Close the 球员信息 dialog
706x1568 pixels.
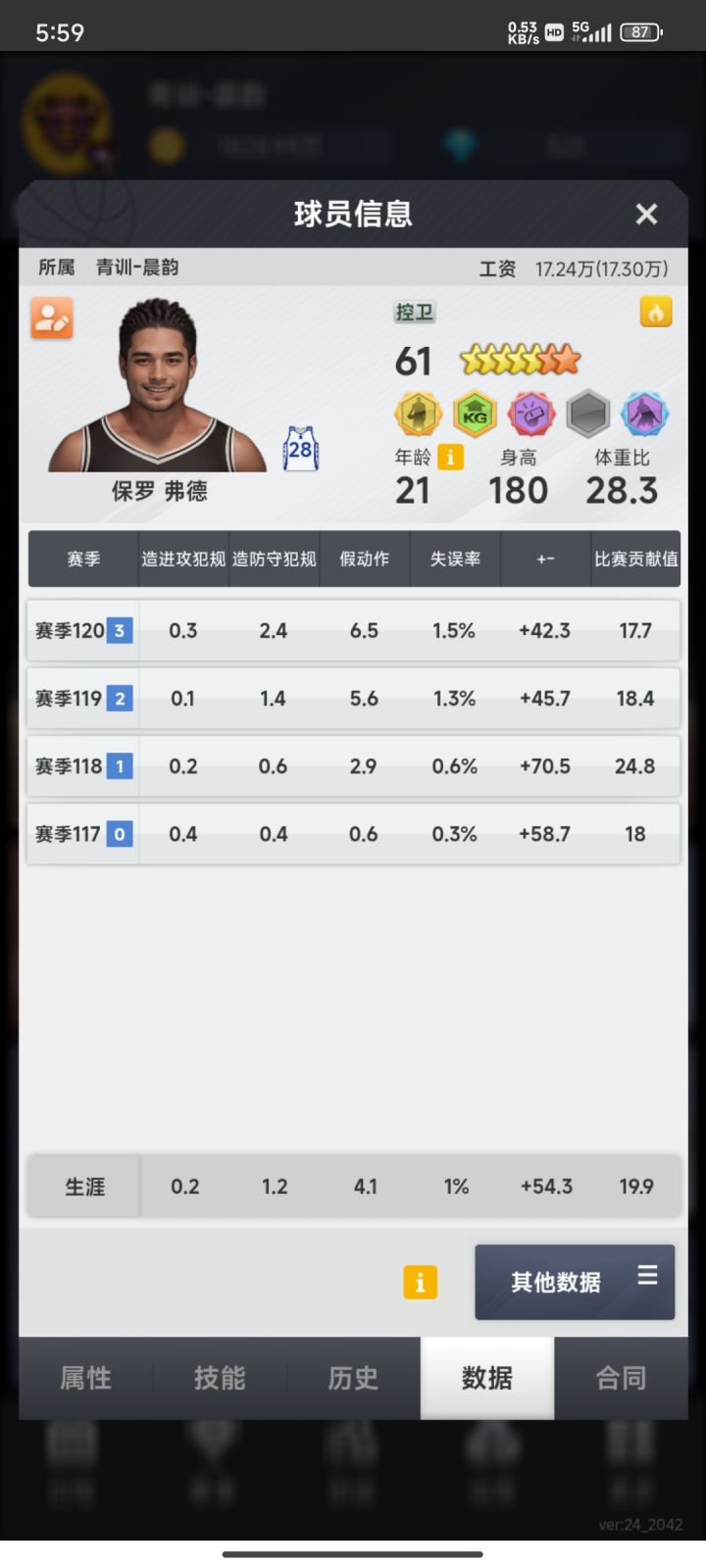pos(646,214)
